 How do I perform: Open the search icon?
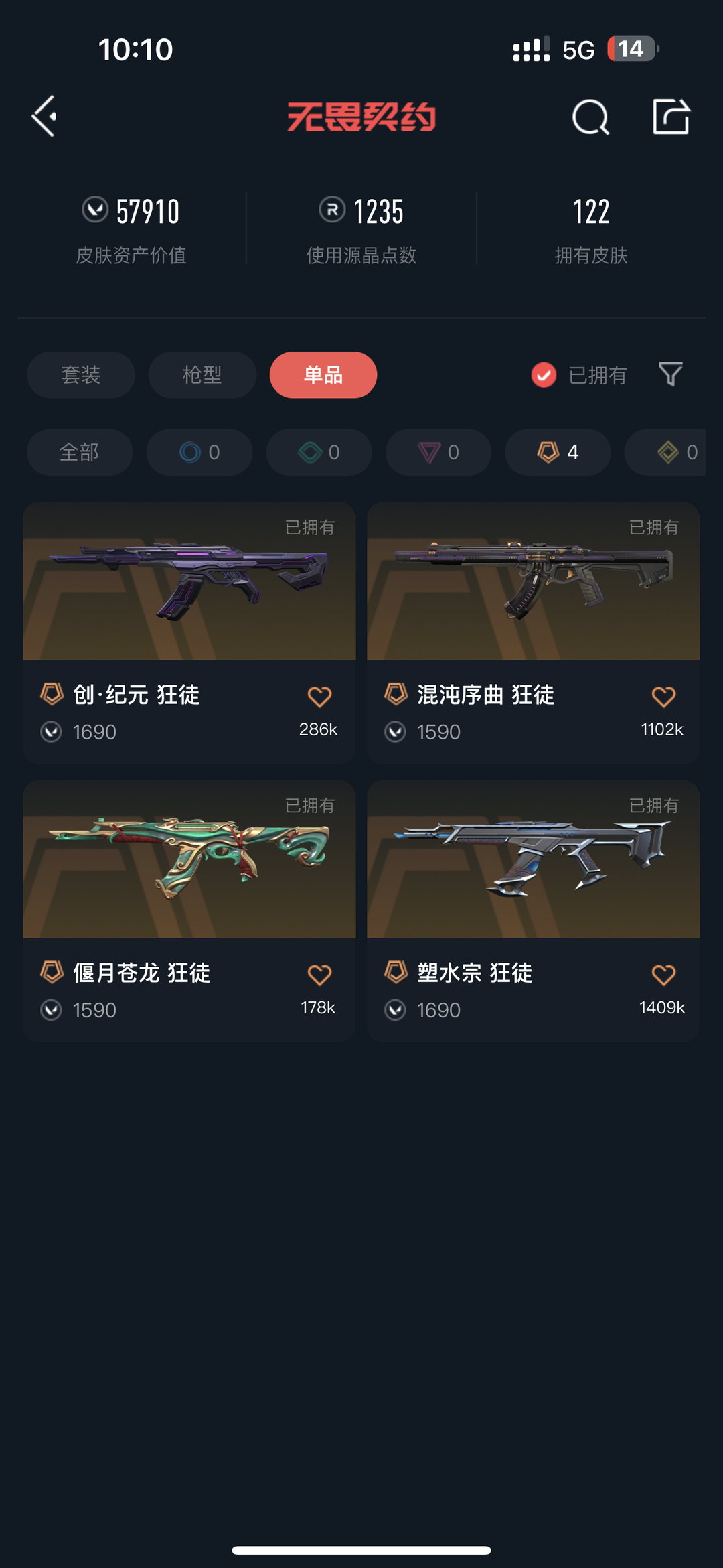coord(590,117)
